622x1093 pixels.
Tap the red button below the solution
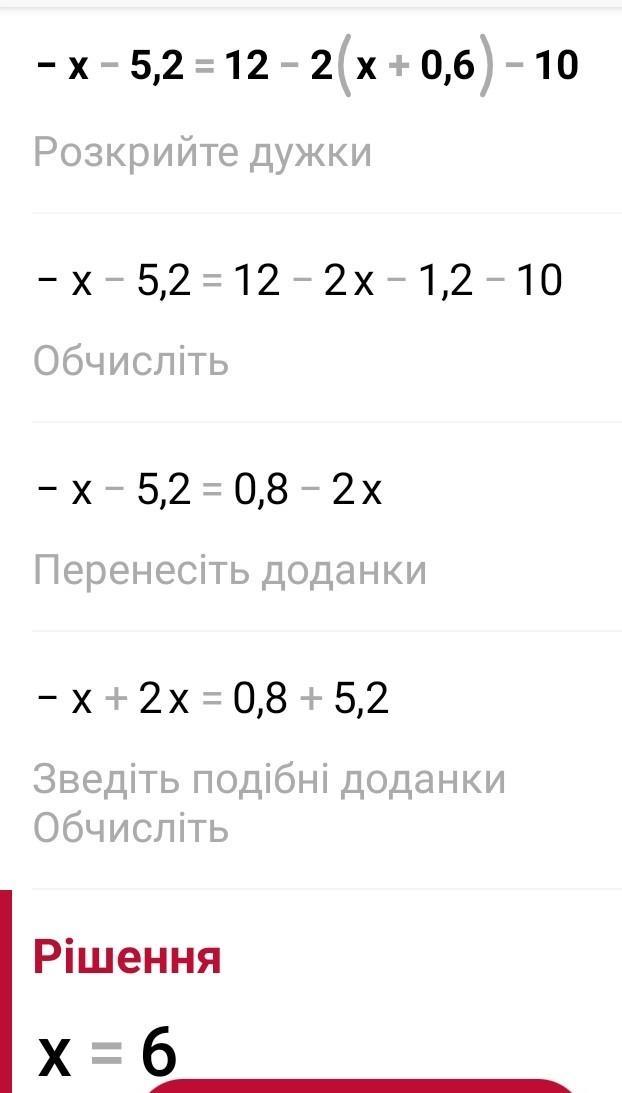coord(361,1085)
